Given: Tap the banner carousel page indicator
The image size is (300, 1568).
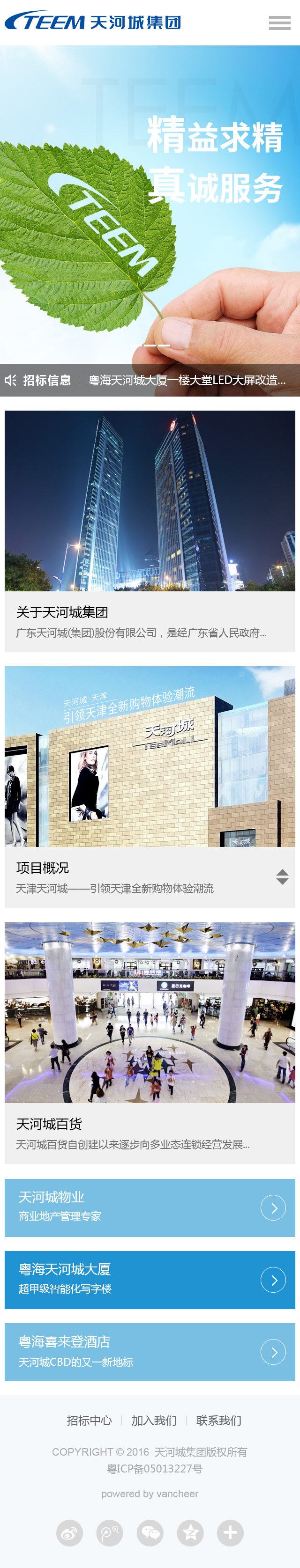Looking at the screenshot, I should [150, 345].
